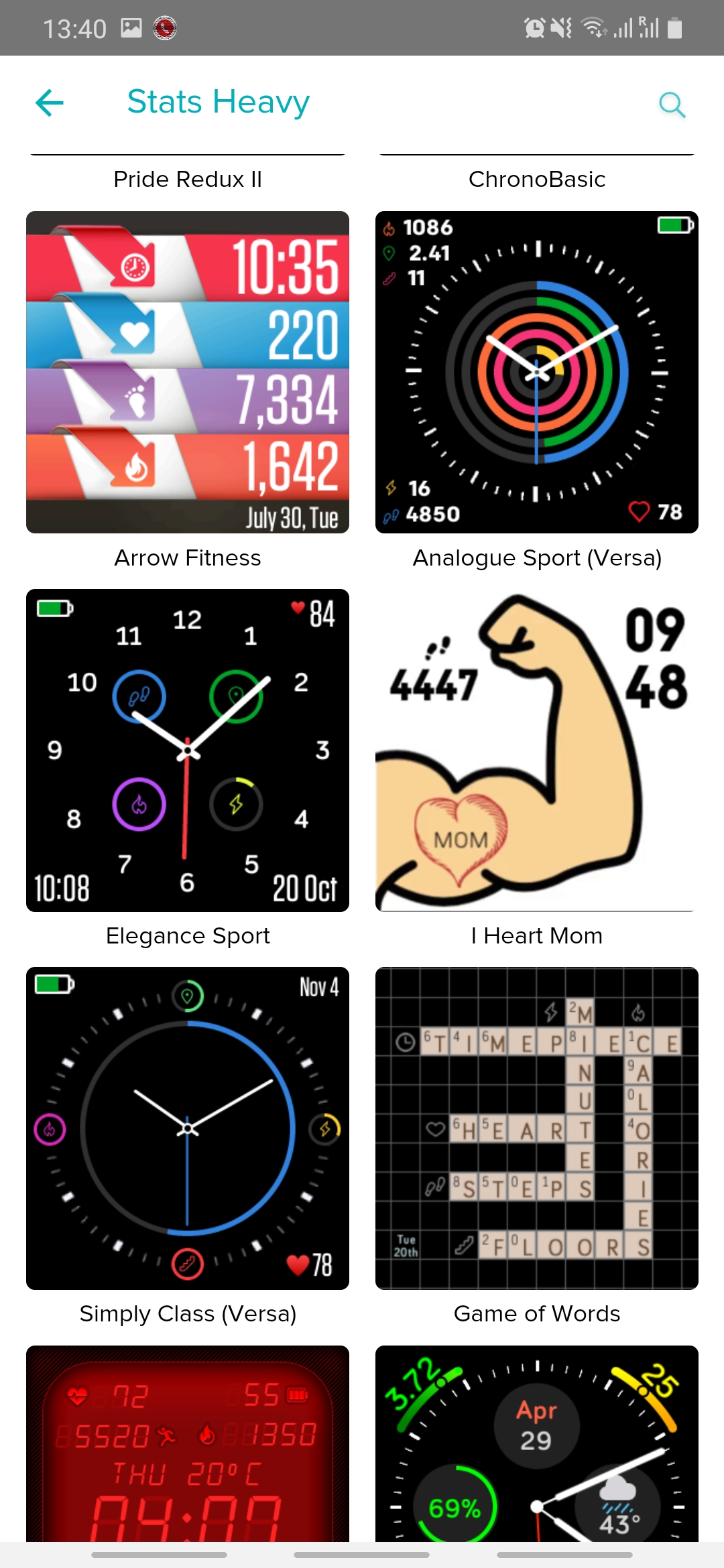
Task: Open the Apr 29 weather clock face
Action: pyautogui.click(x=536, y=1444)
